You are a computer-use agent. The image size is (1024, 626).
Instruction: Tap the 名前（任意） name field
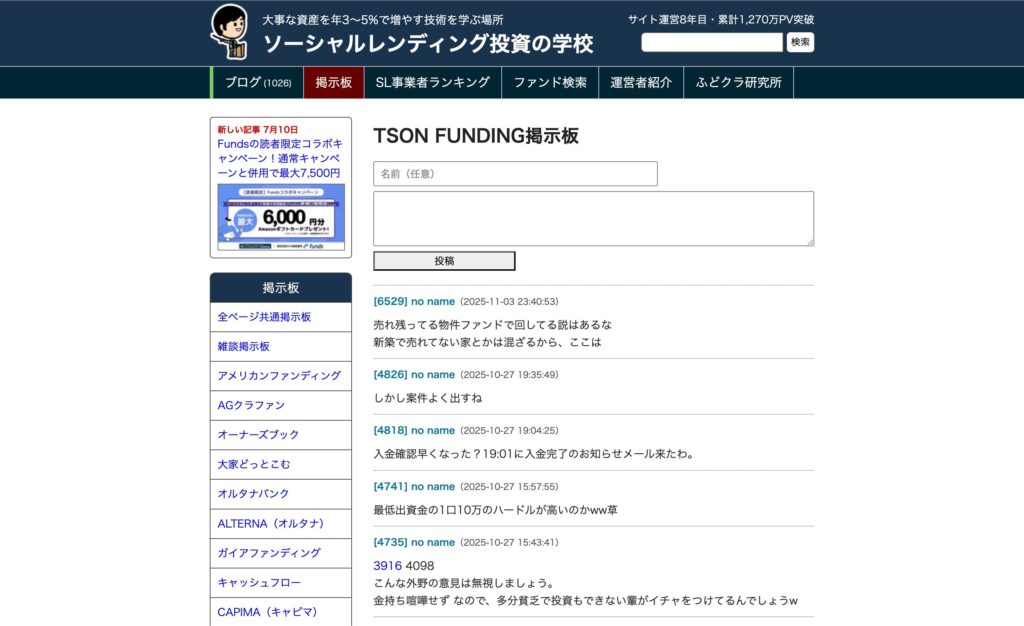point(515,174)
